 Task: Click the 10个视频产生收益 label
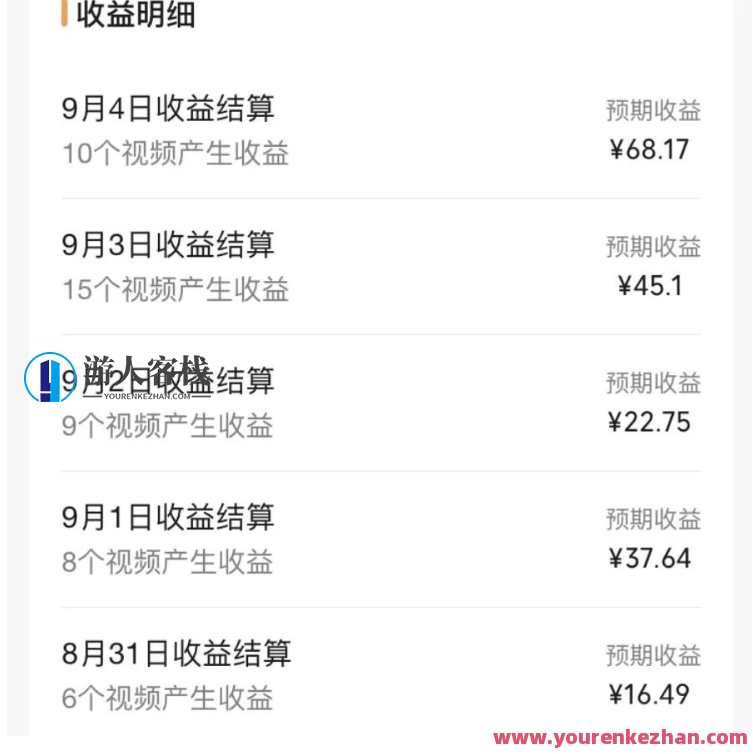click(x=176, y=153)
